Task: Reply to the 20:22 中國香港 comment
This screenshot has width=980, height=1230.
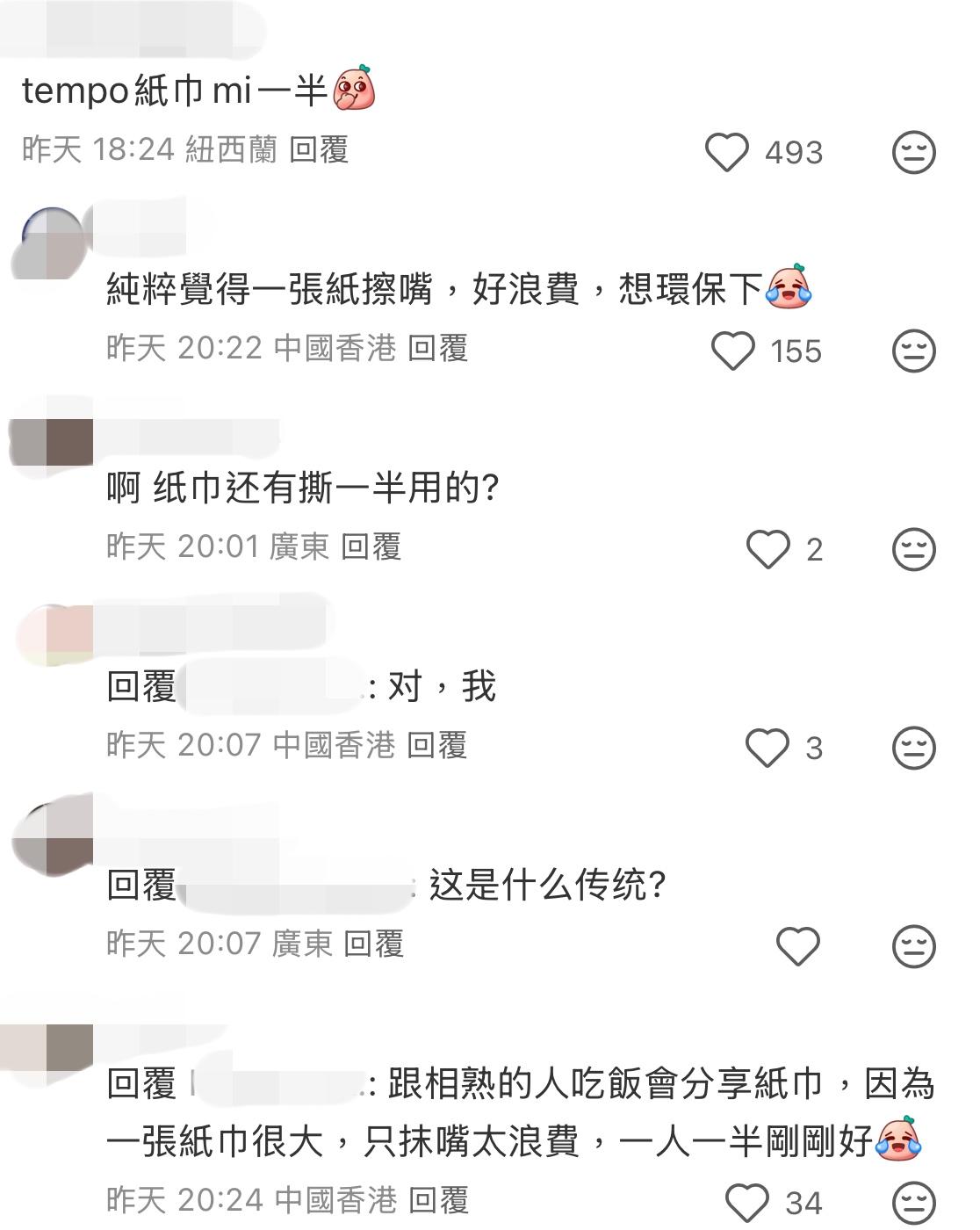Action: pos(437,349)
